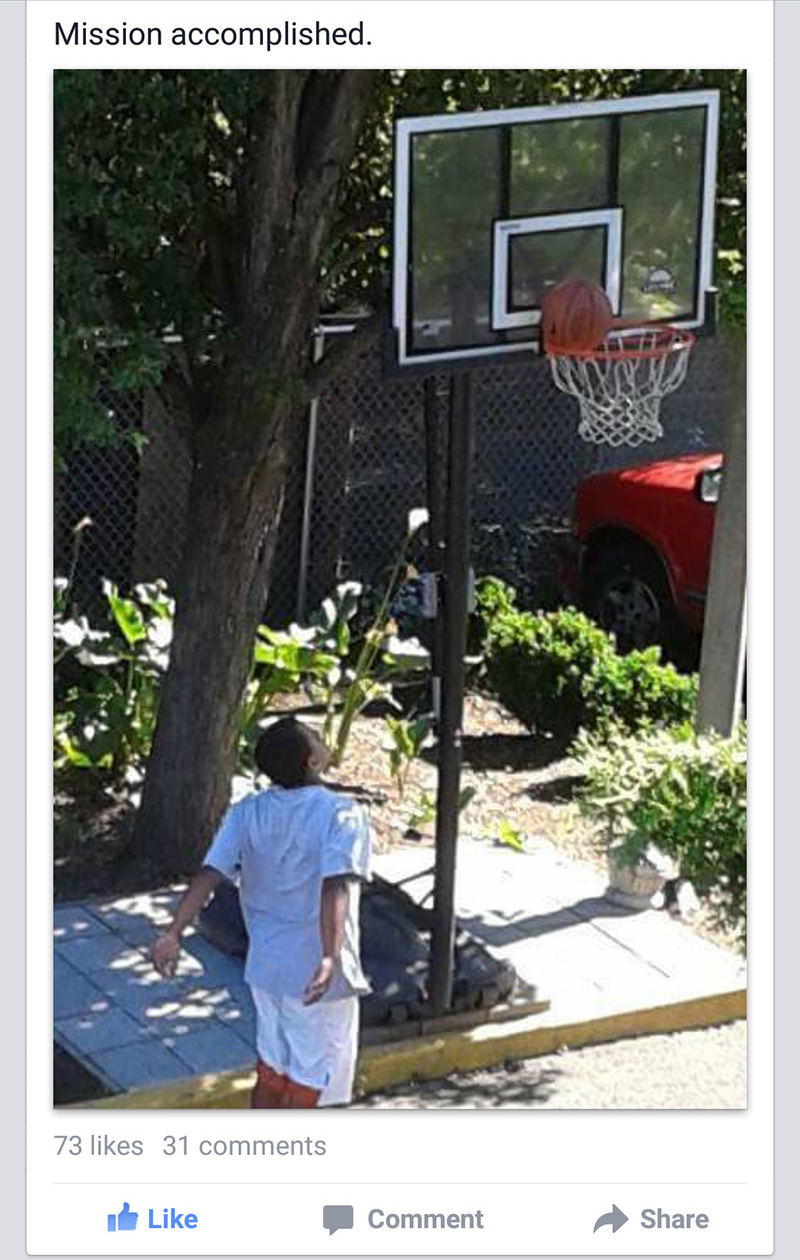Open the basketball hoop photo
Viewport: 800px width, 1260px height.
click(400, 588)
